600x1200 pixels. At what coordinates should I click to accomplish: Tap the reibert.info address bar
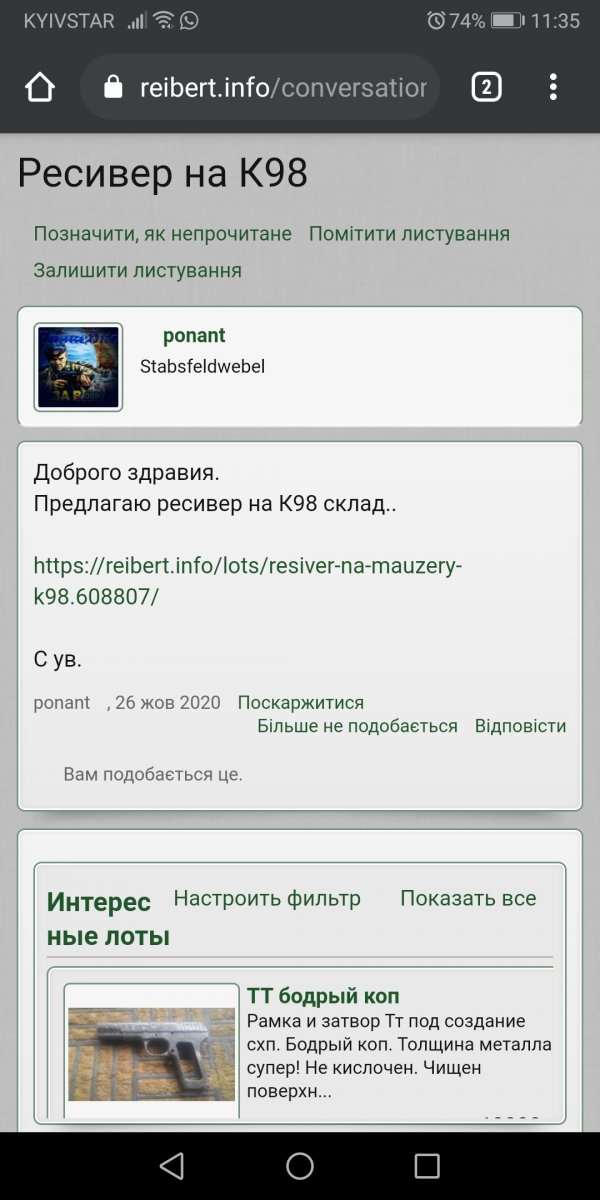pos(270,88)
